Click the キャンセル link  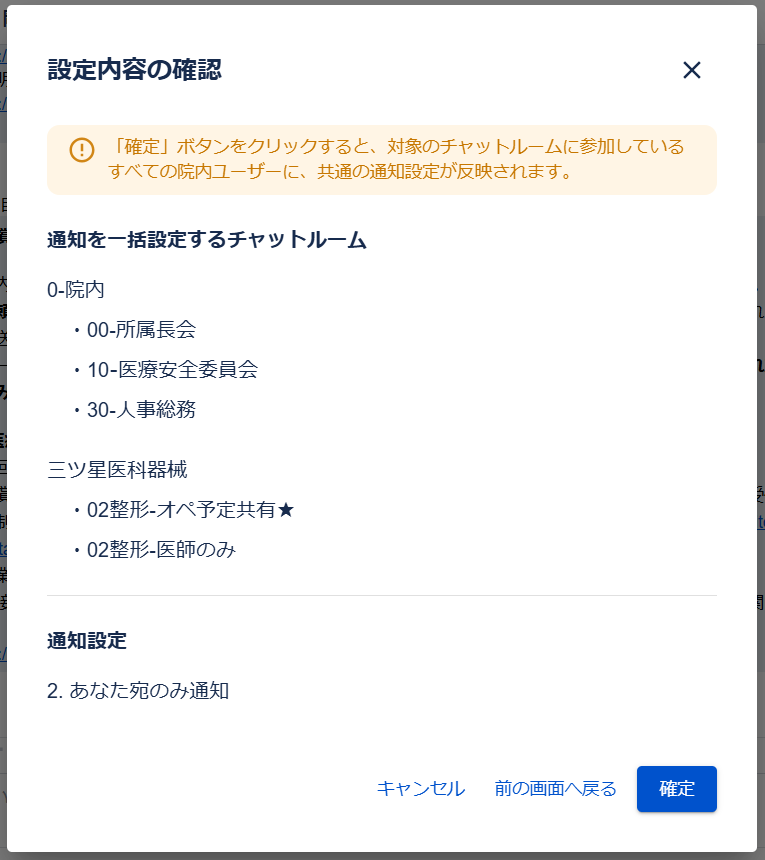coord(420,789)
